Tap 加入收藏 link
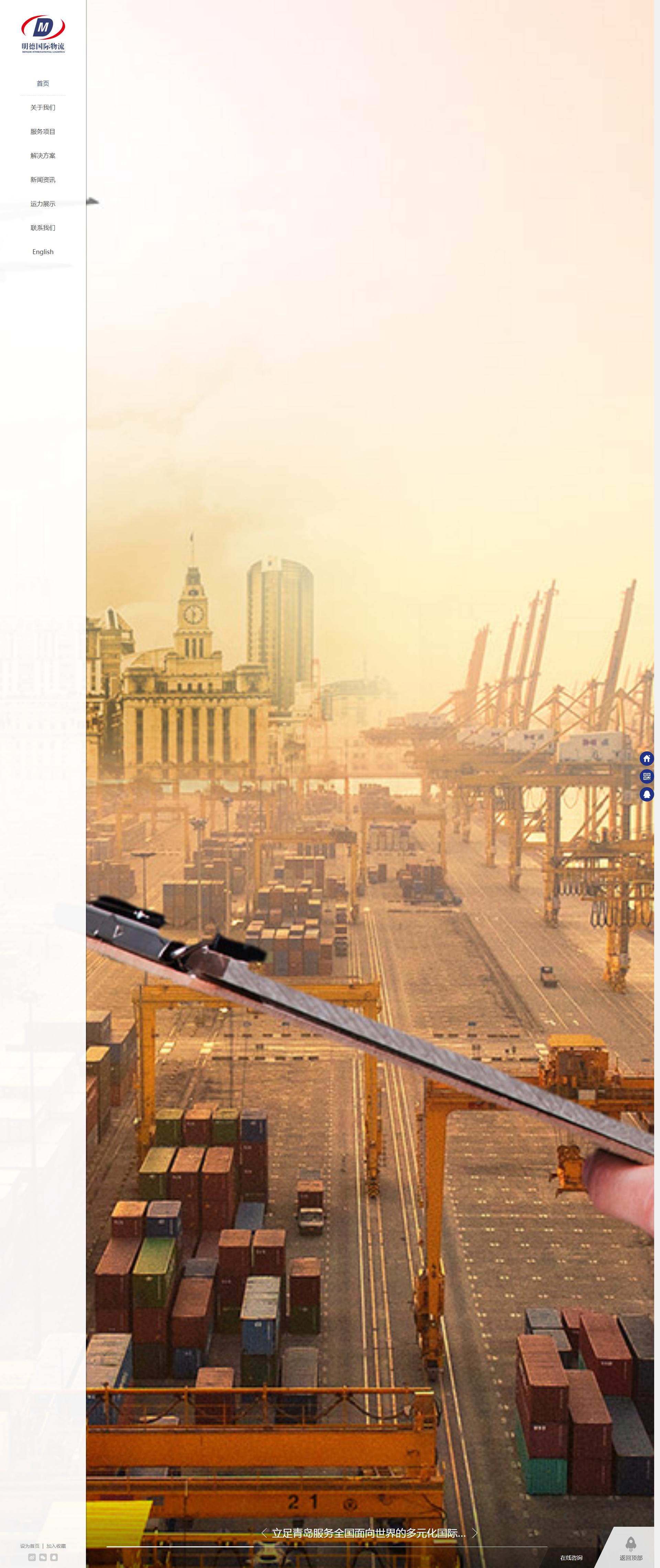660x1568 pixels. 56,1546
